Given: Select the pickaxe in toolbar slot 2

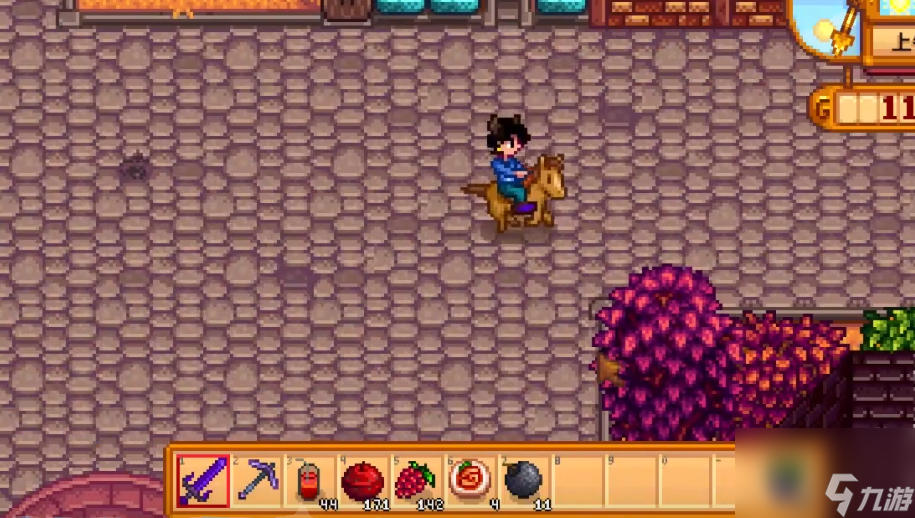Looking at the screenshot, I should 257,480.
